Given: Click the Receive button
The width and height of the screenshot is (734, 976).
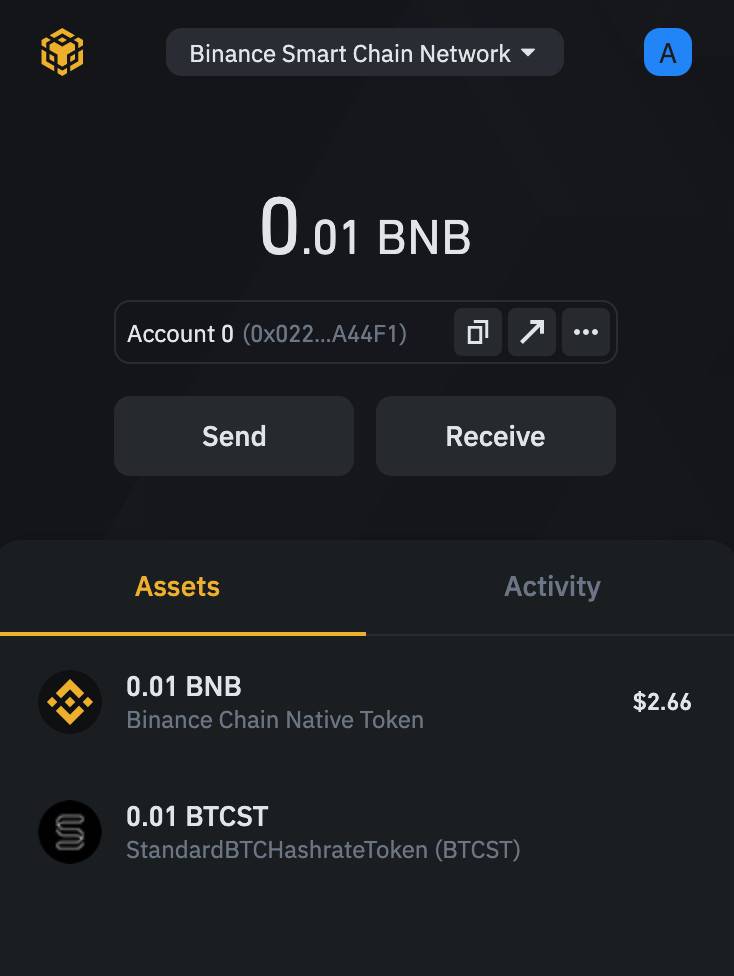Looking at the screenshot, I should tap(495, 436).
